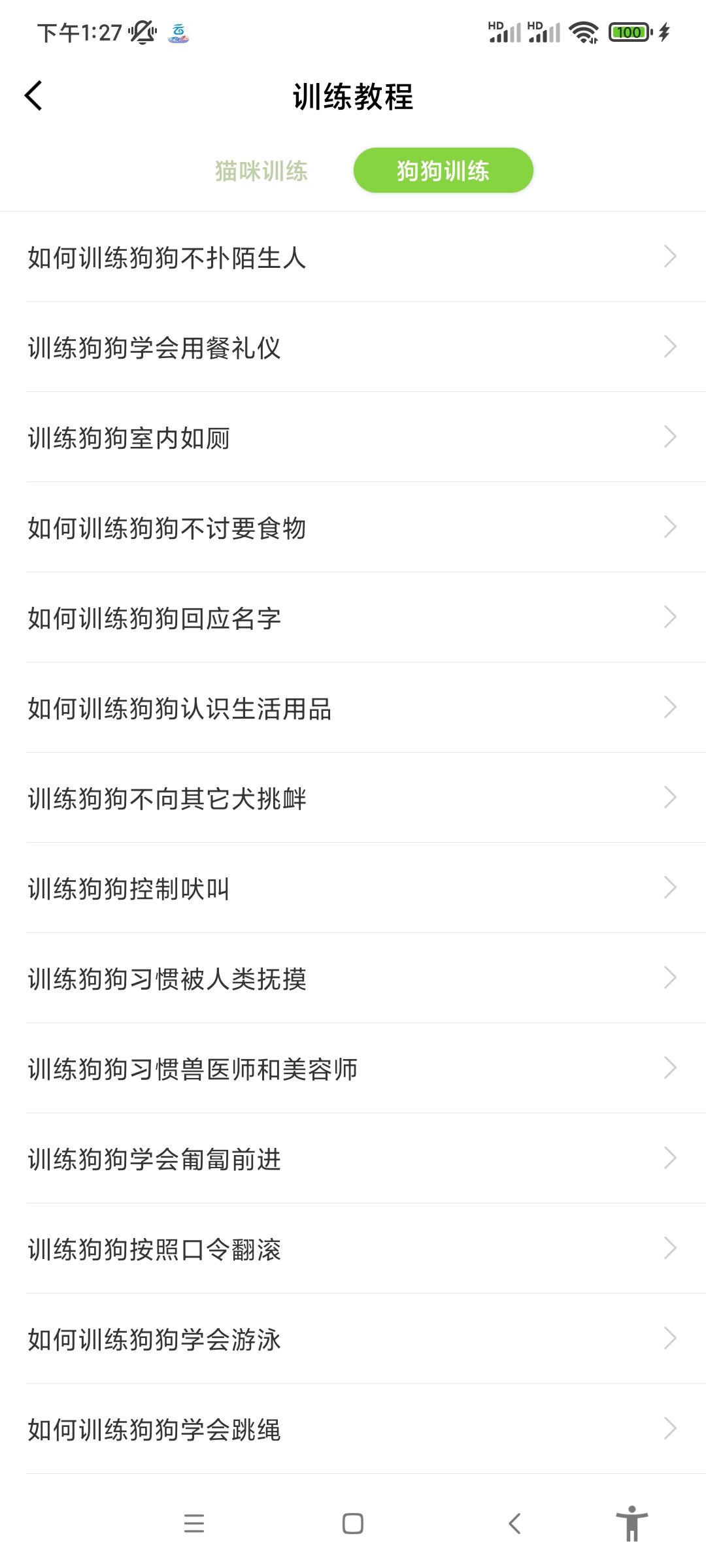Image resolution: width=706 pixels, height=1568 pixels.
Task: Tap the system home button
Action: [353, 1524]
